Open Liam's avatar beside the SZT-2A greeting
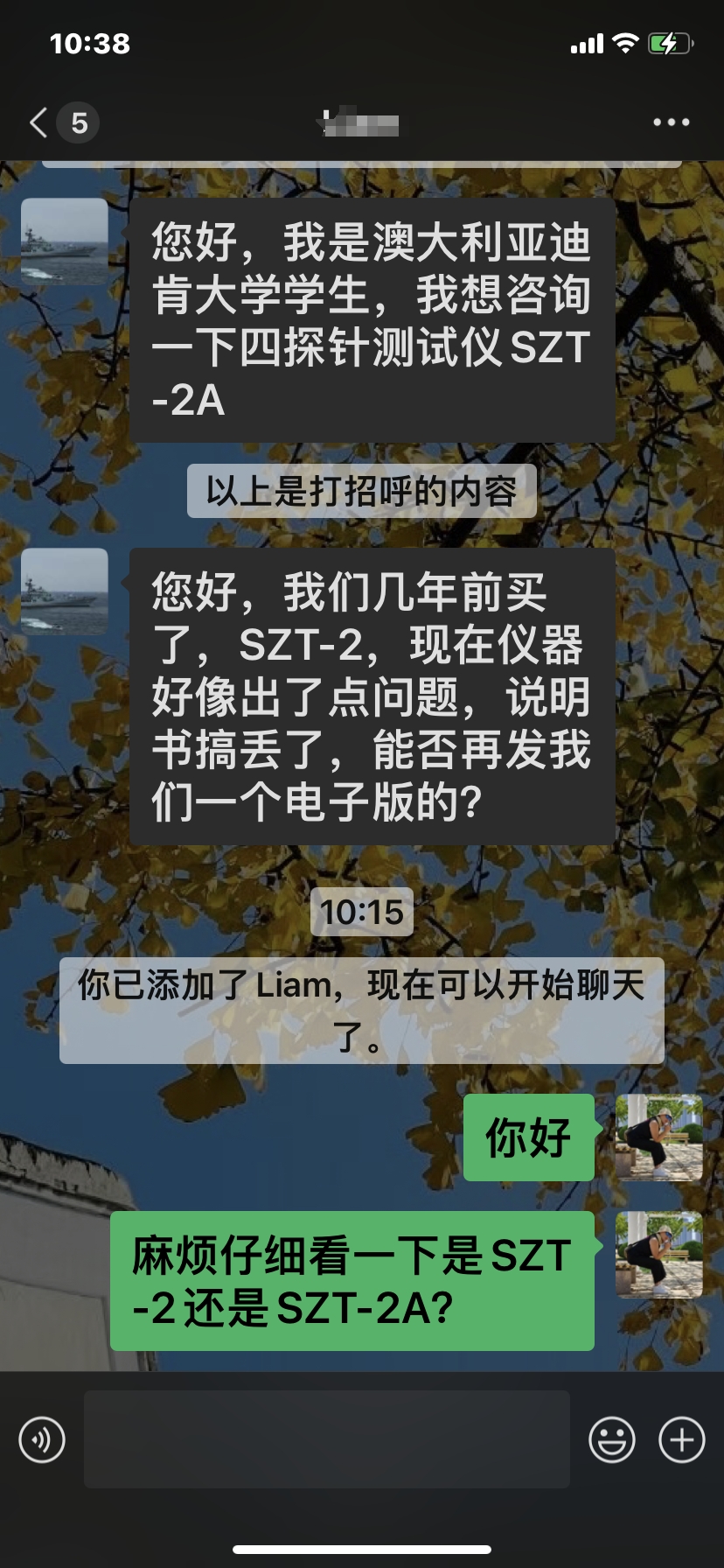The width and height of the screenshot is (724, 1568). click(x=65, y=241)
